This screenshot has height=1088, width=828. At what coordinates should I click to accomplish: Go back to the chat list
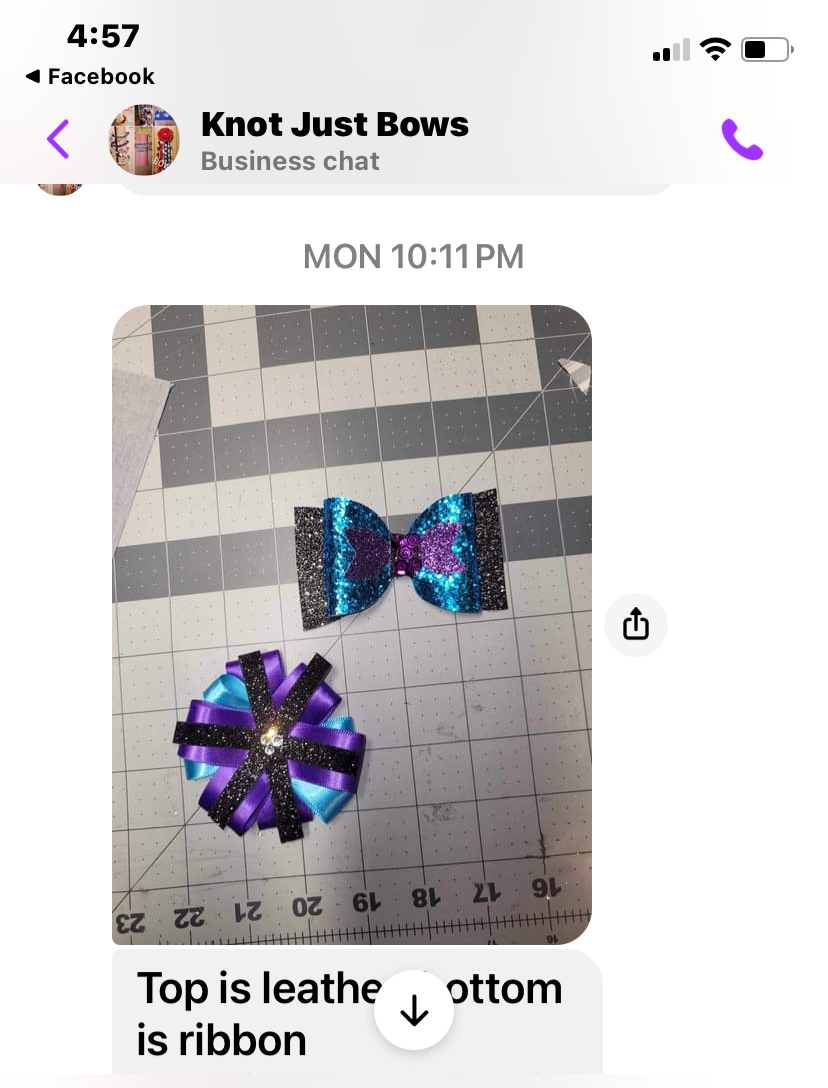[58, 139]
